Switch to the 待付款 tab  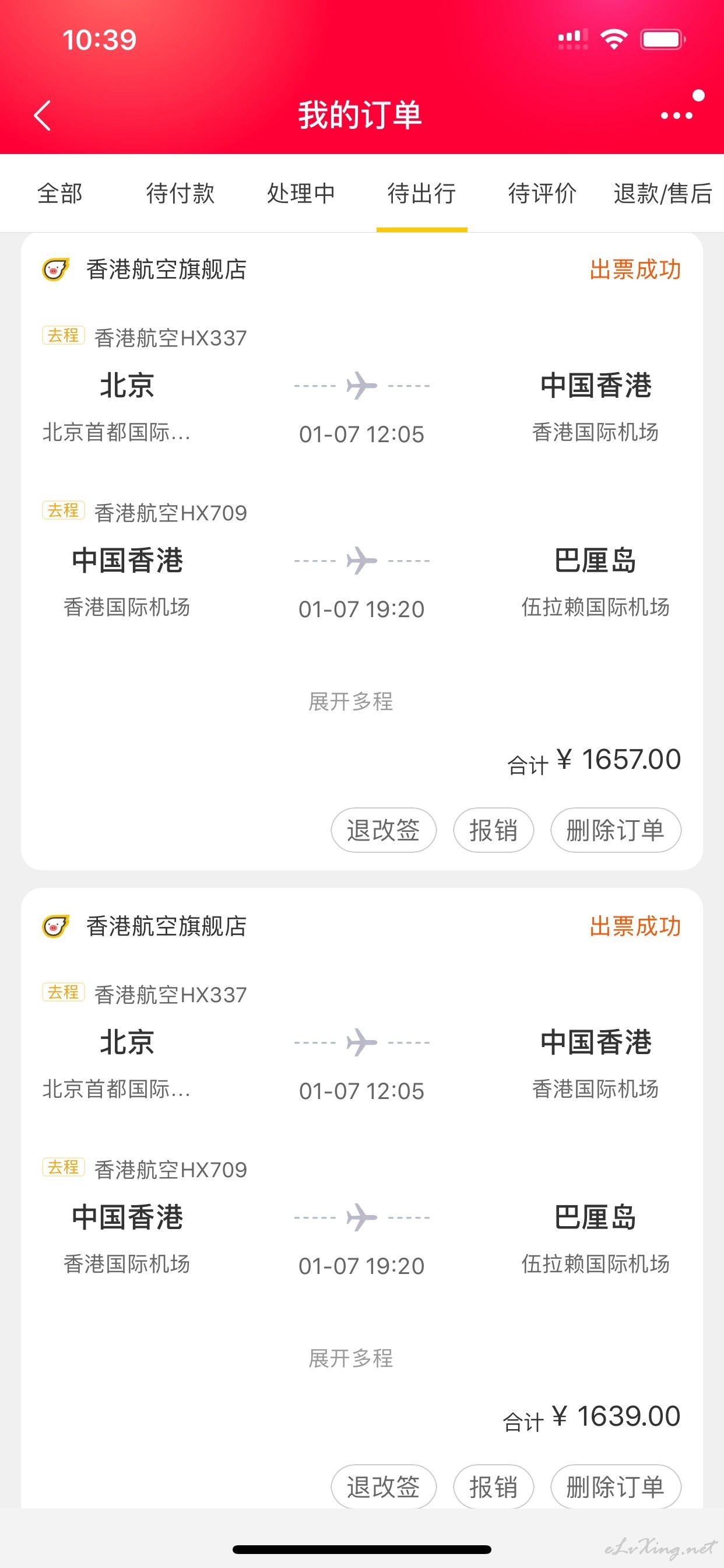click(x=180, y=194)
